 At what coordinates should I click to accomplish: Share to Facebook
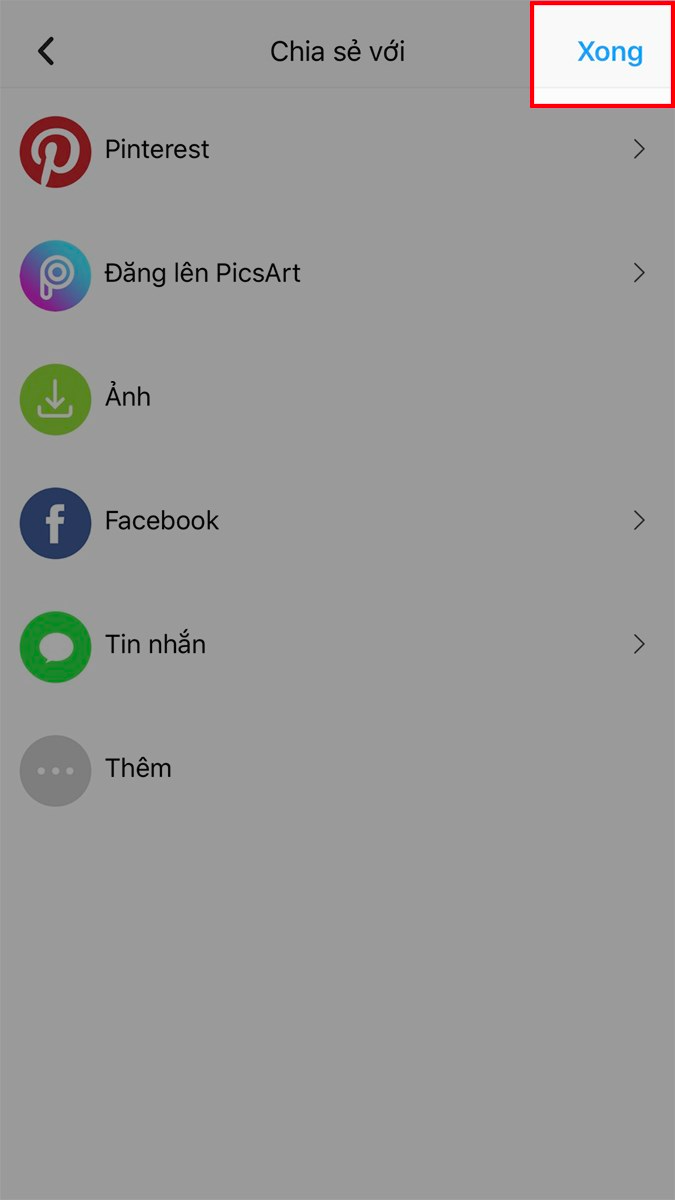point(161,521)
